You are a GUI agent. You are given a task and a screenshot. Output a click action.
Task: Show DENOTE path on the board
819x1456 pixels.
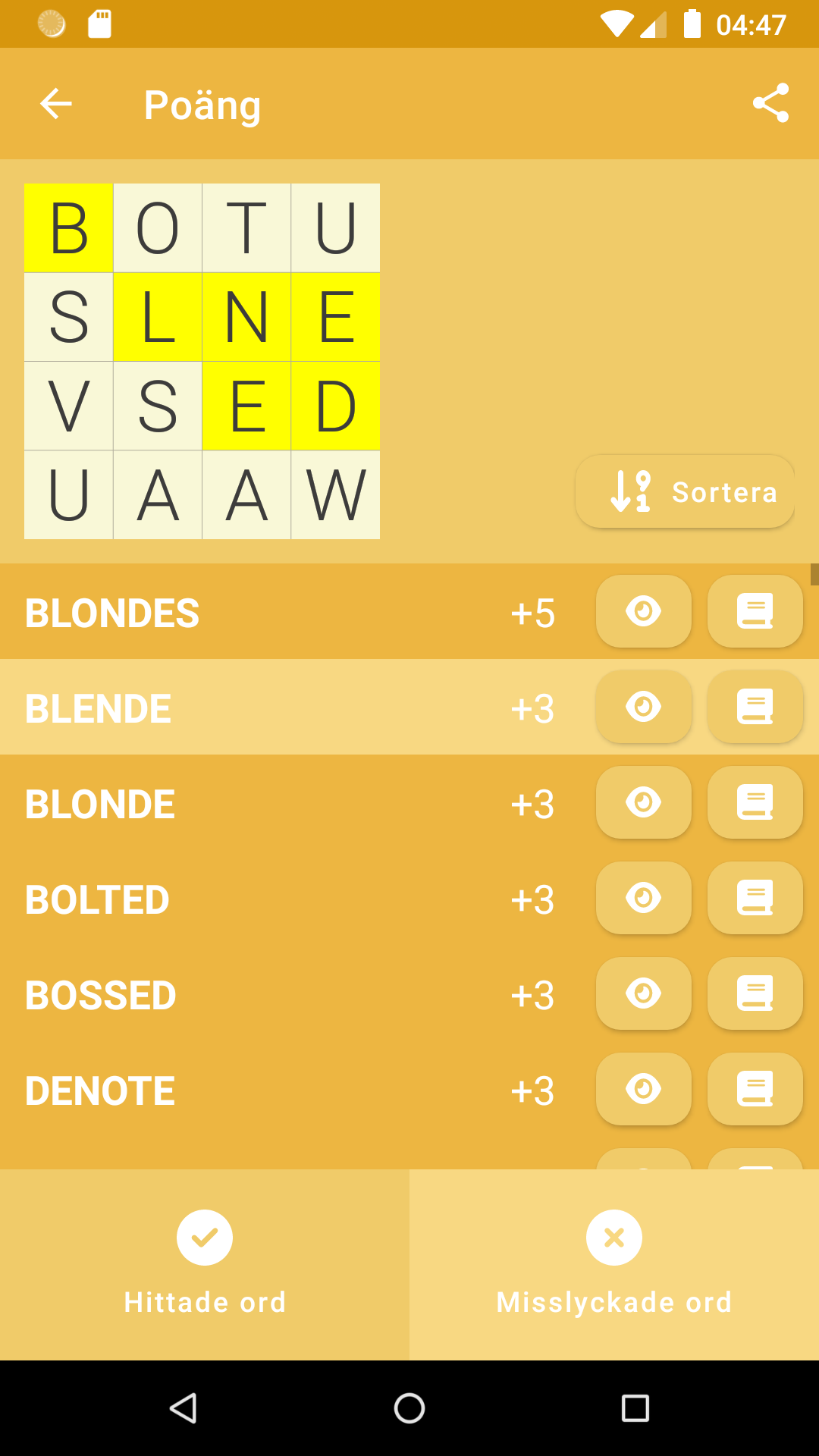(644, 1090)
